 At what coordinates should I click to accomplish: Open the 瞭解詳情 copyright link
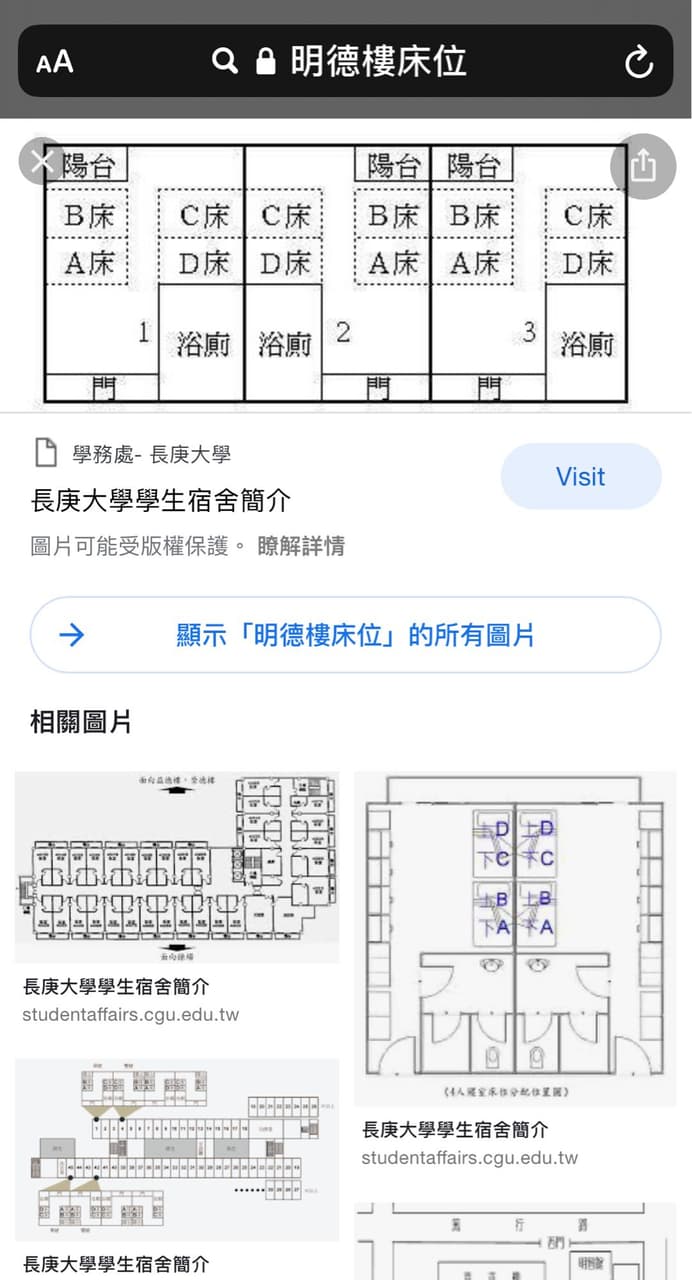[x=301, y=546]
